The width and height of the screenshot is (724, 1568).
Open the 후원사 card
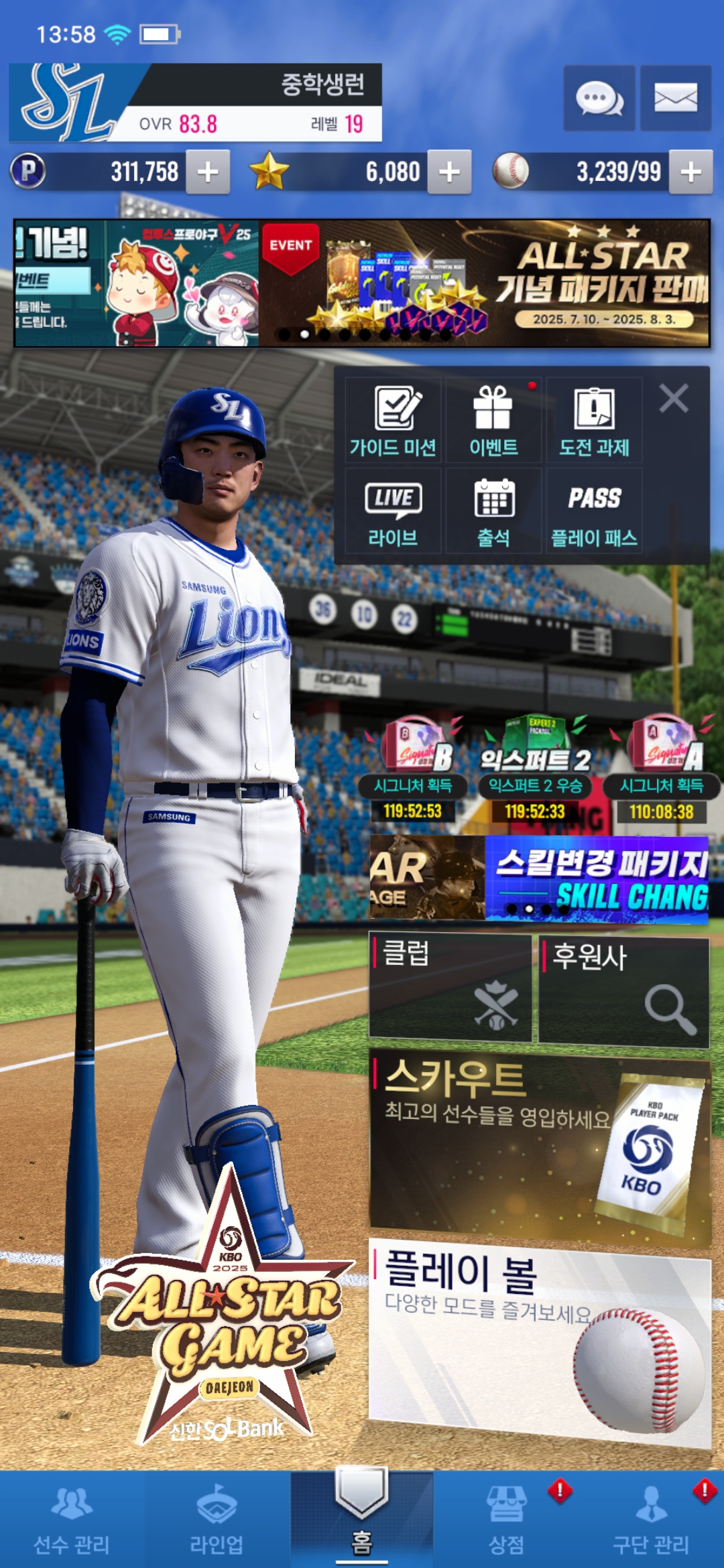pos(623,992)
